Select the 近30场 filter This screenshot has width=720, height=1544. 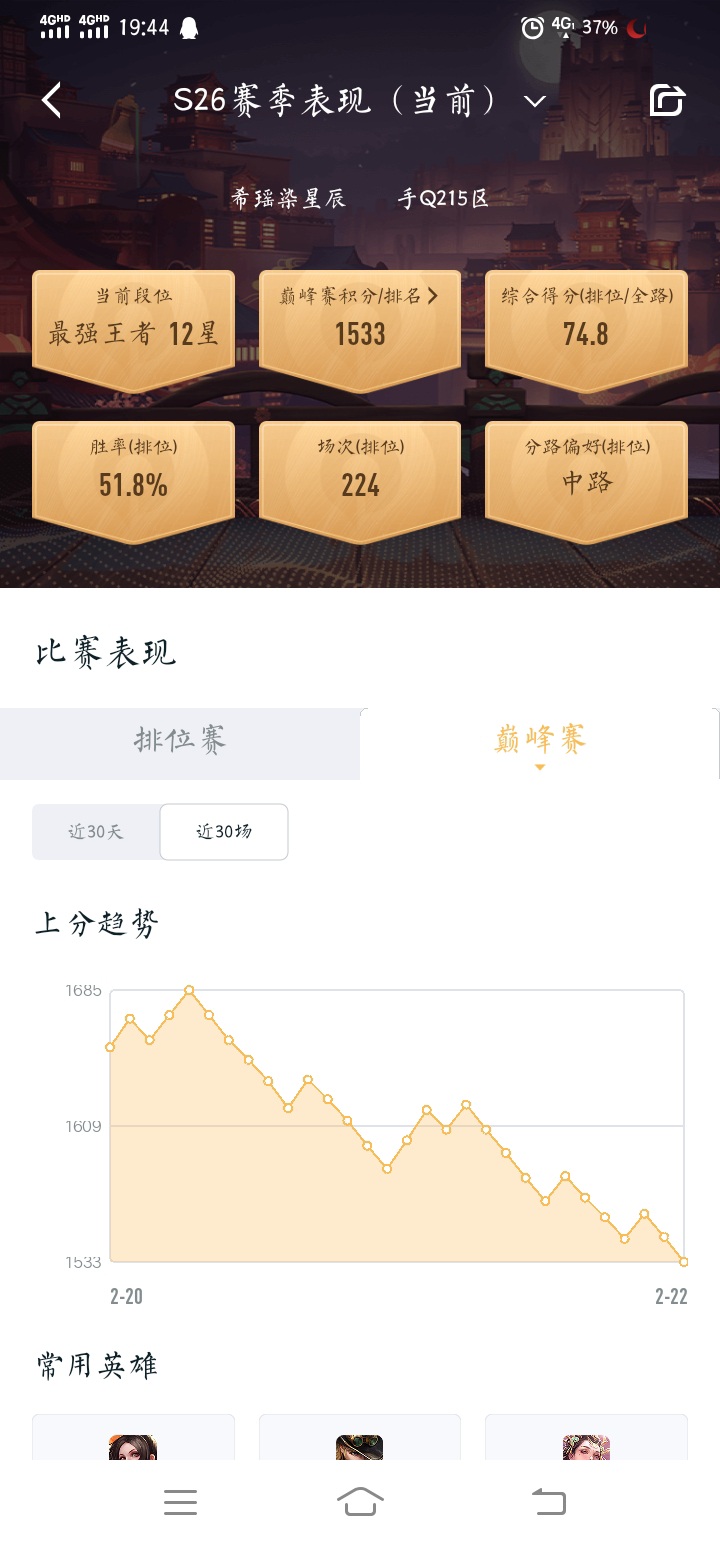point(224,832)
